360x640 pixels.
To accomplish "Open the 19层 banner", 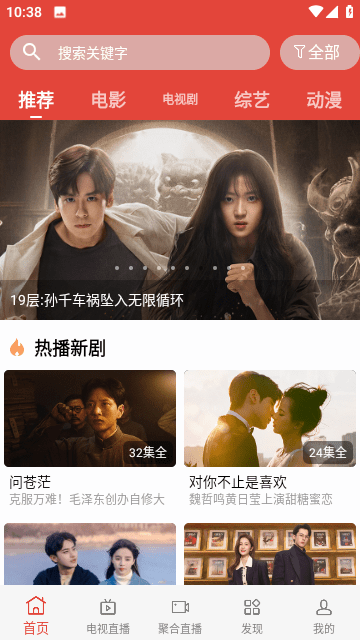I will click(180, 220).
